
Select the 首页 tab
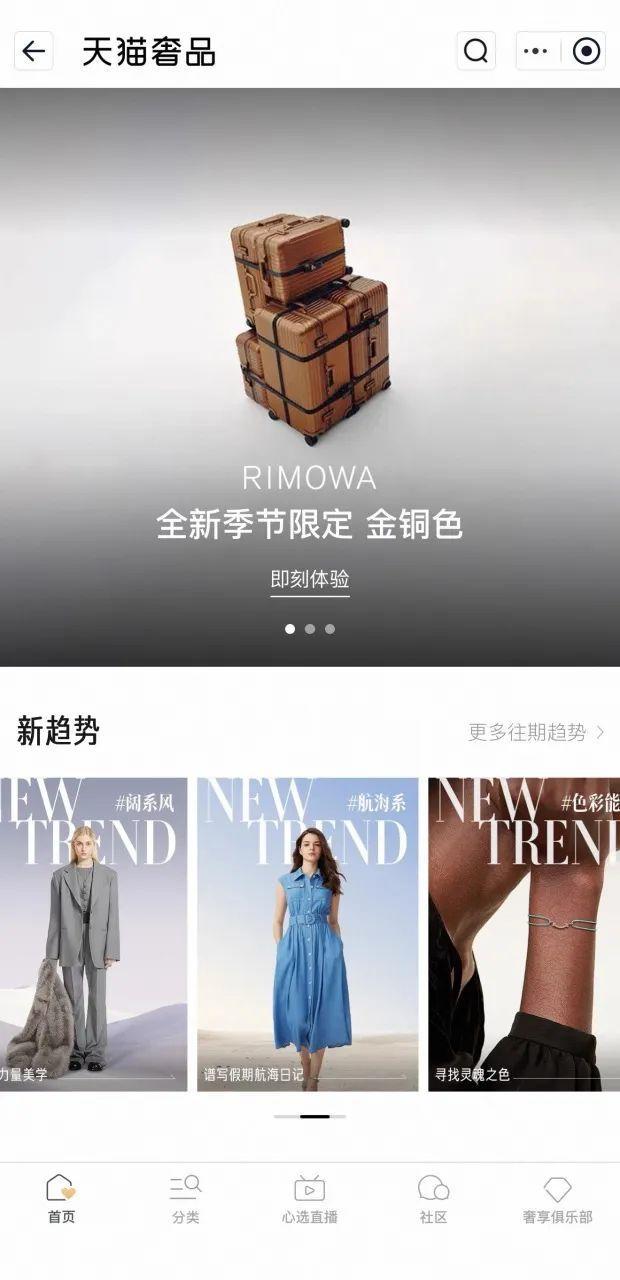click(x=61, y=1199)
